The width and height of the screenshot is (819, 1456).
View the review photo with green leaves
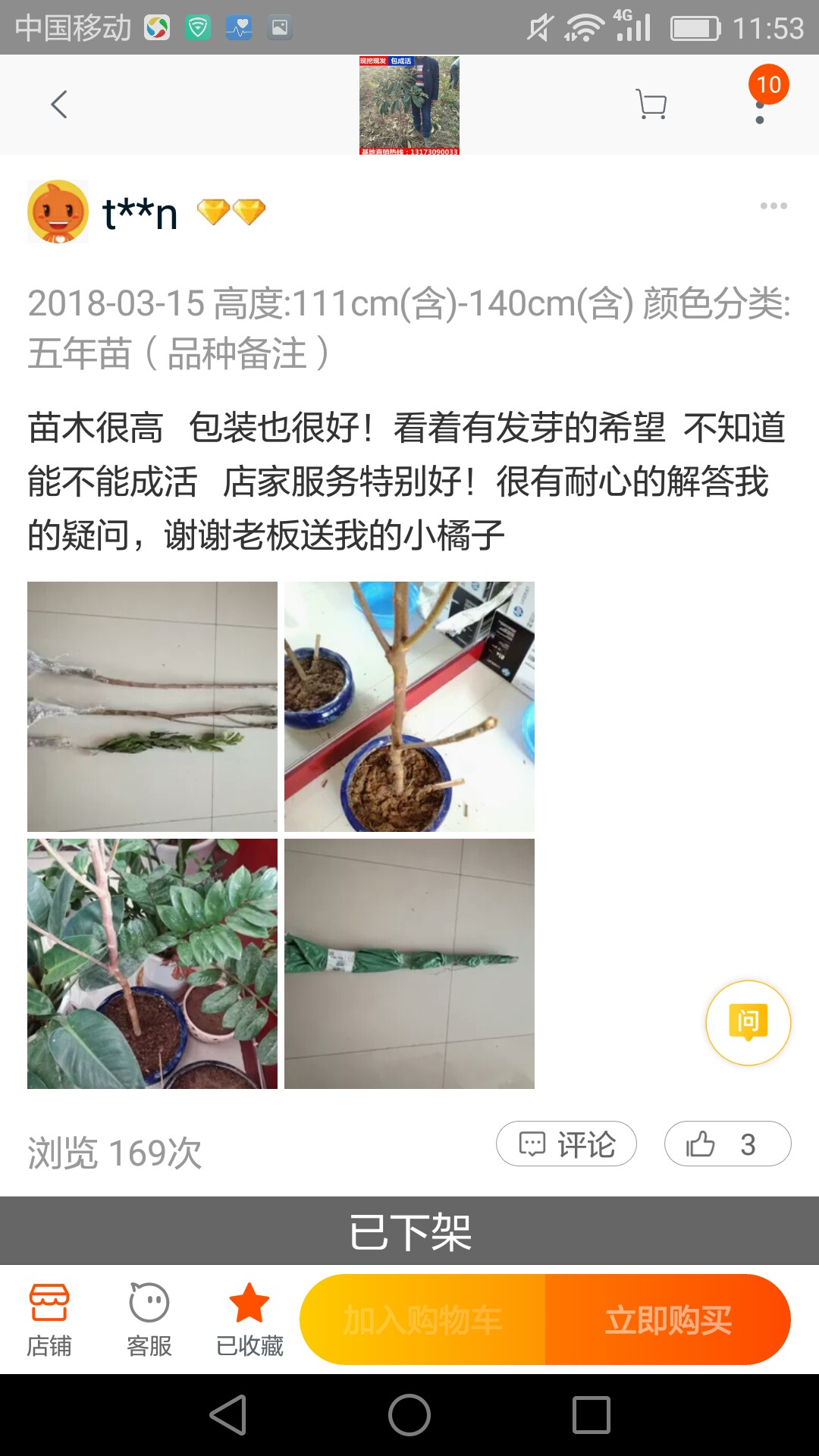point(152,964)
